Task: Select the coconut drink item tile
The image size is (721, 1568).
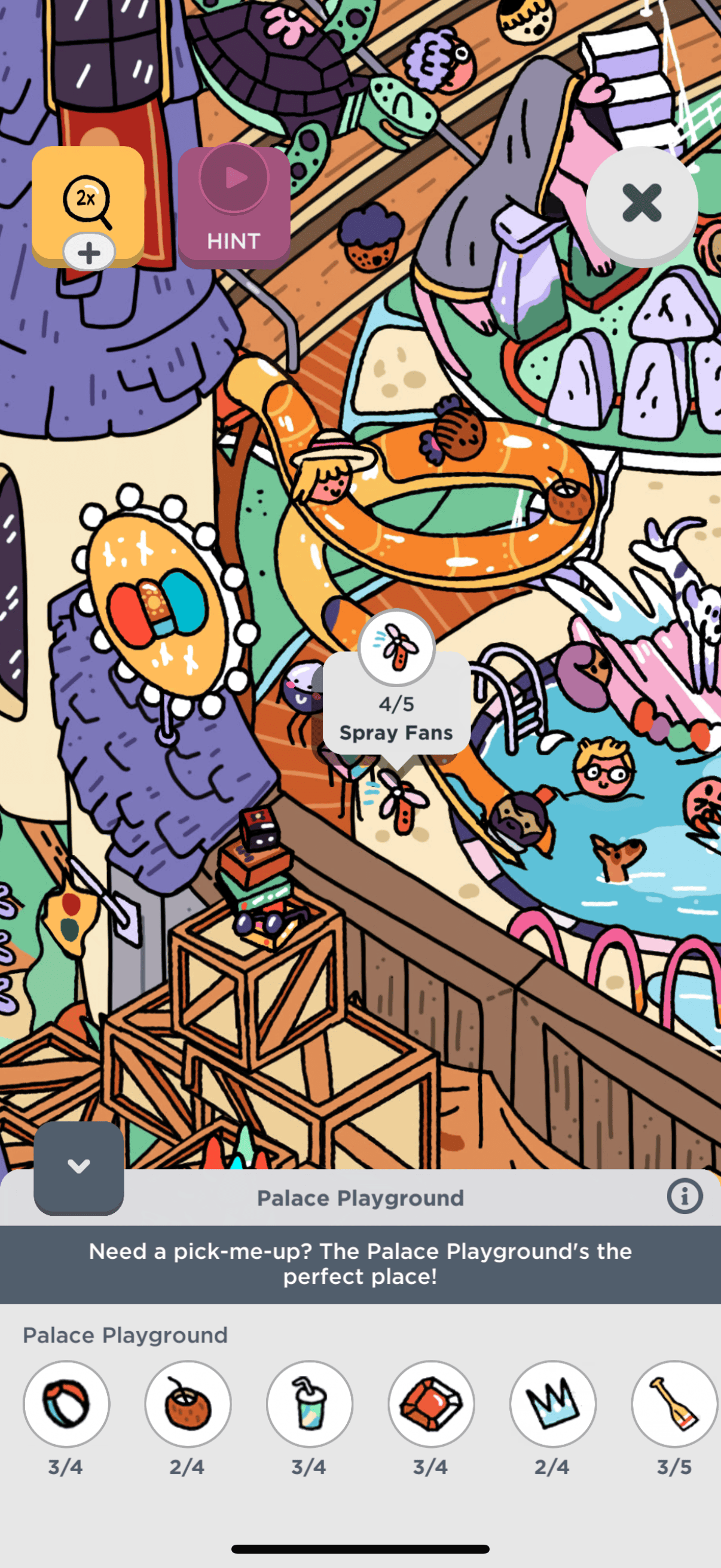Action: point(188,1404)
